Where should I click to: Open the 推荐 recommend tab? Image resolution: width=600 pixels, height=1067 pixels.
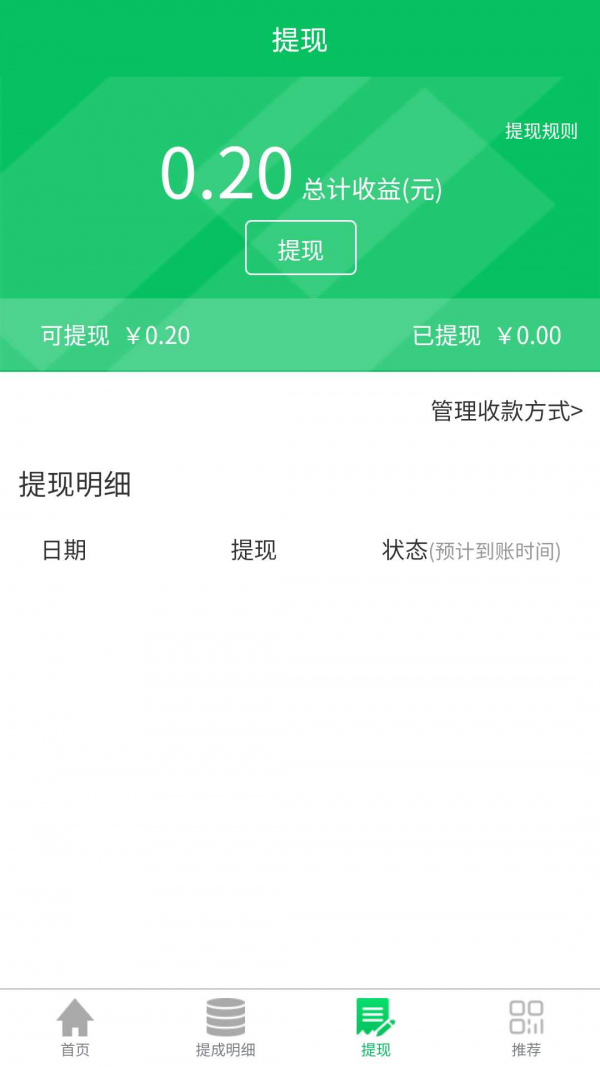click(526, 1028)
